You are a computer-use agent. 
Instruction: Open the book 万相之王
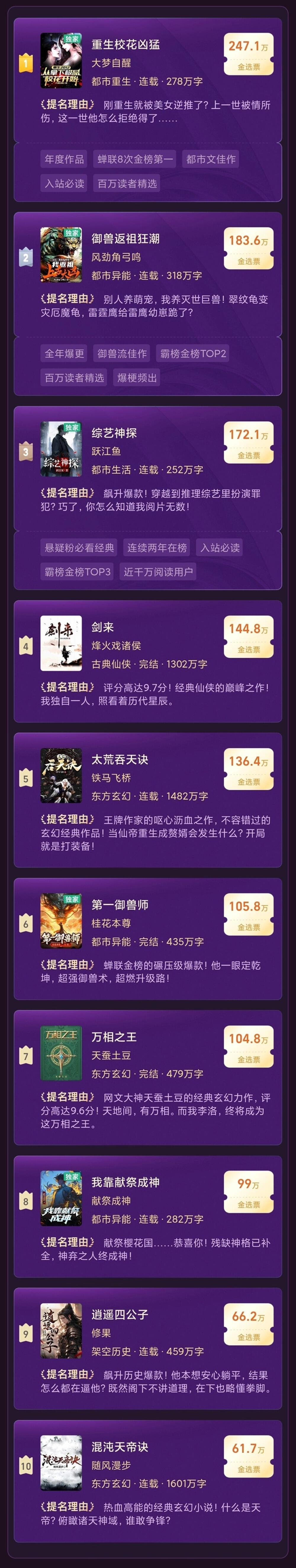coord(114,1037)
